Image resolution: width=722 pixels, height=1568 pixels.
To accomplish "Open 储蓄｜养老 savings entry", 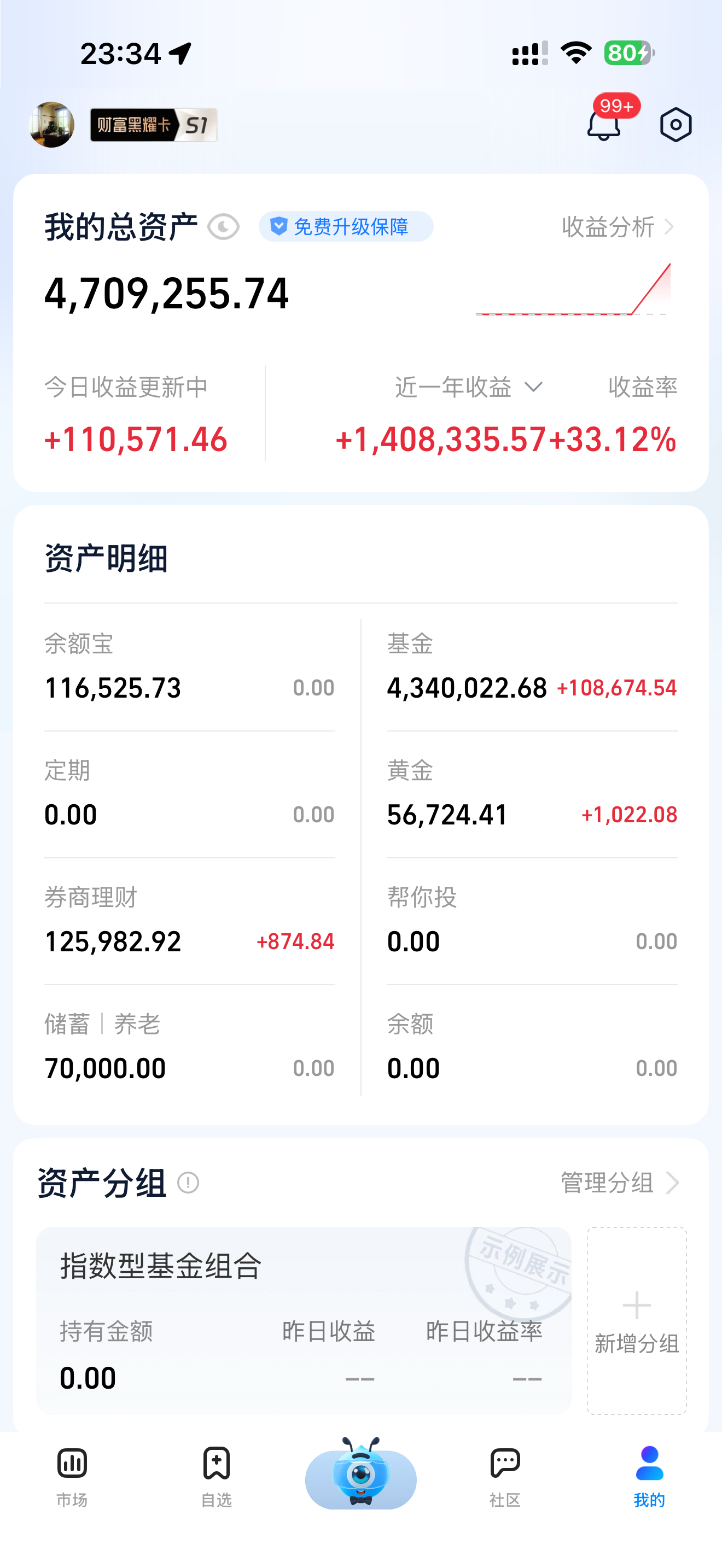I will (x=189, y=1048).
